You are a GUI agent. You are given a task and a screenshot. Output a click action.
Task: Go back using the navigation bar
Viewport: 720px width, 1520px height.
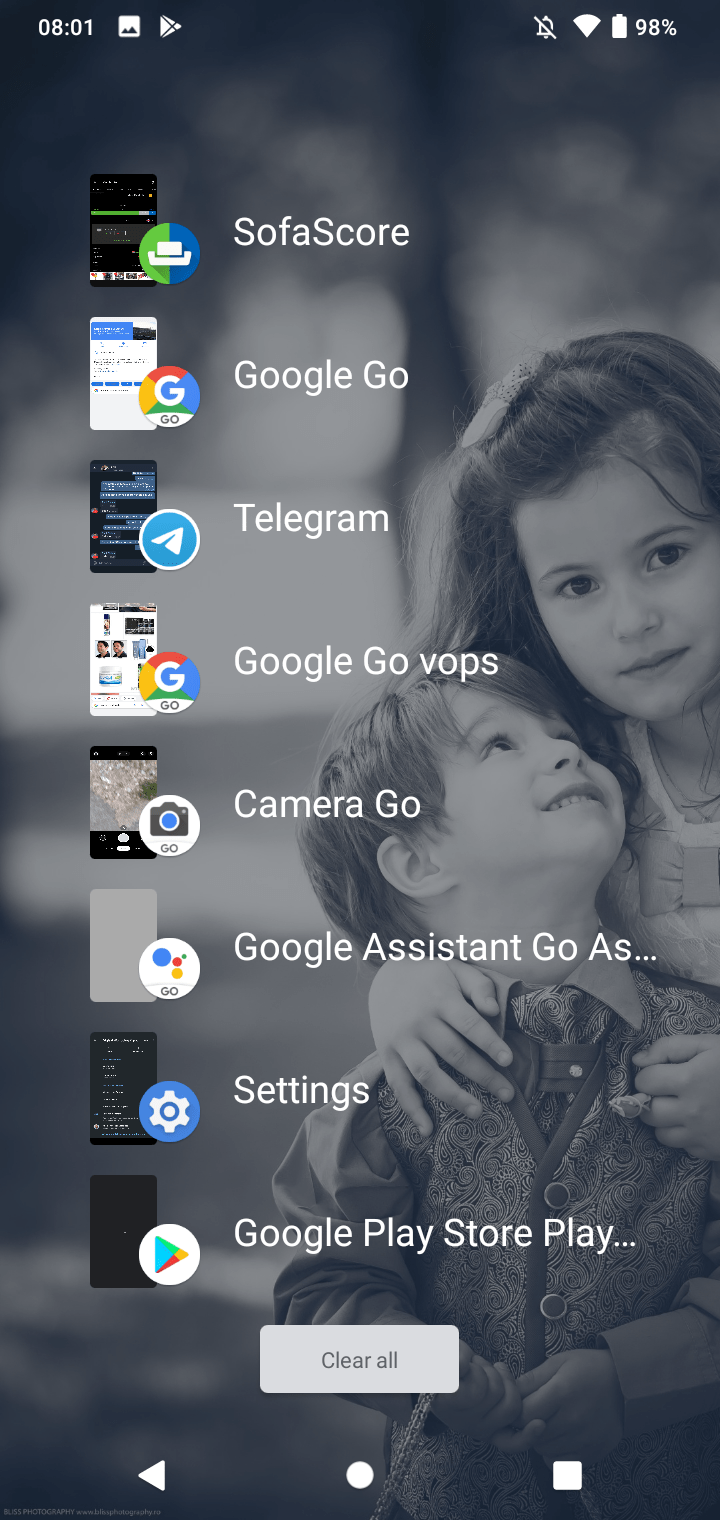(x=152, y=1474)
